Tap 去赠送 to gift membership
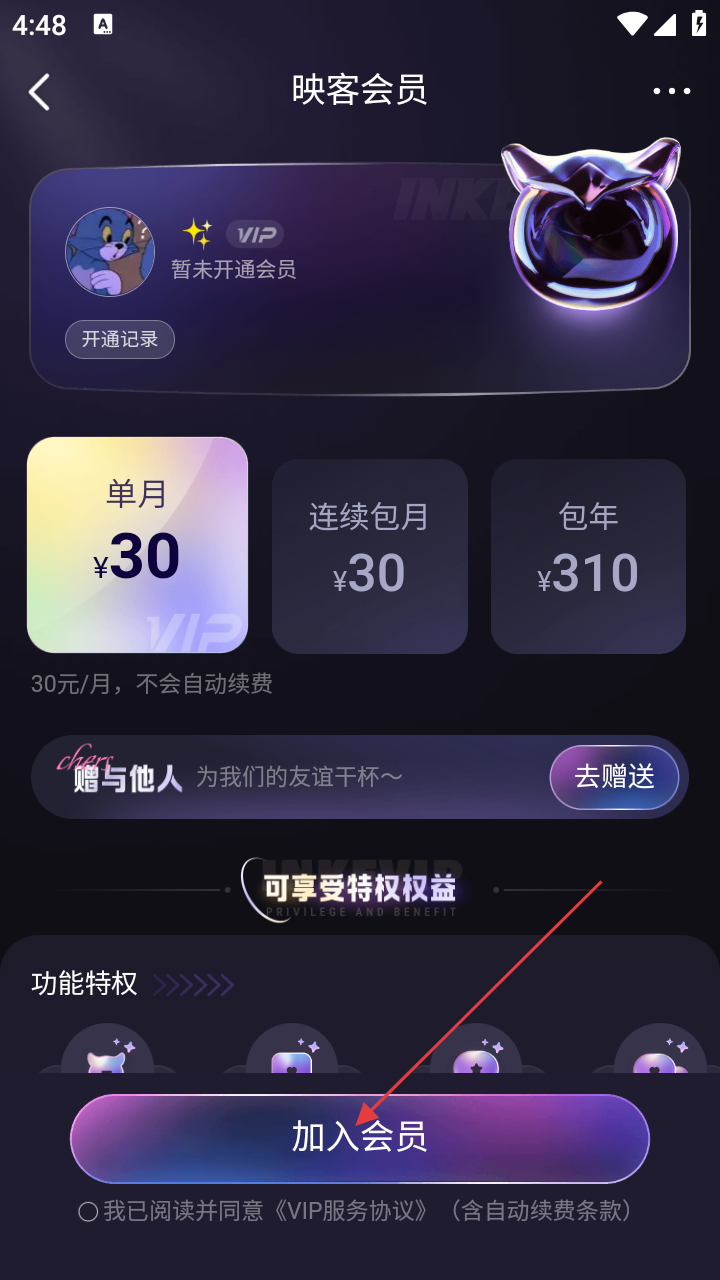 pyautogui.click(x=614, y=777)
